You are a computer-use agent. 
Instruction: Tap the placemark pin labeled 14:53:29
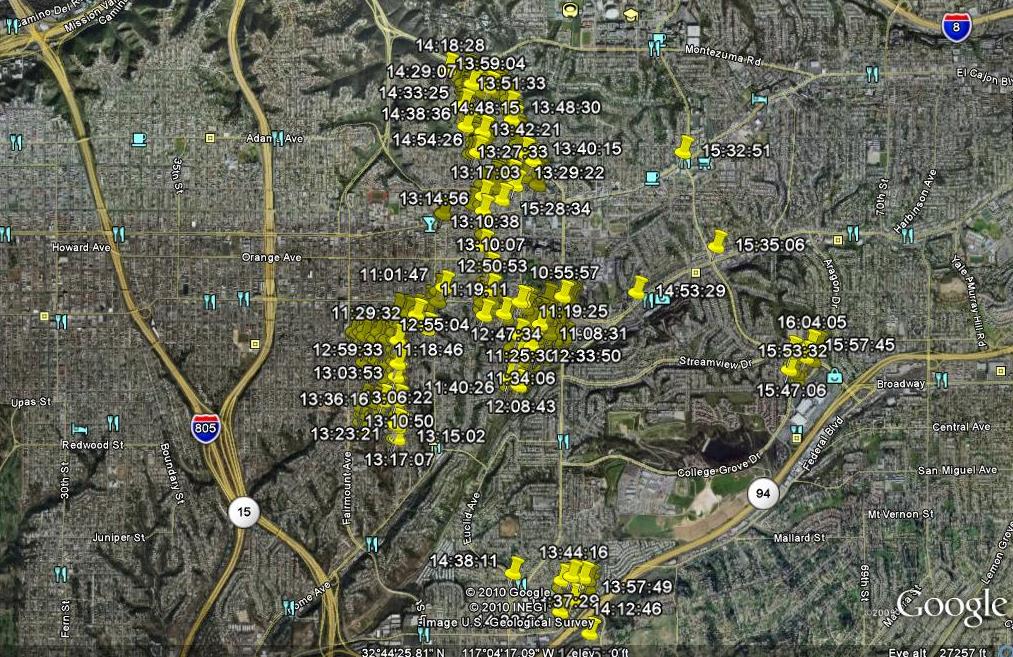pos(638,287)
